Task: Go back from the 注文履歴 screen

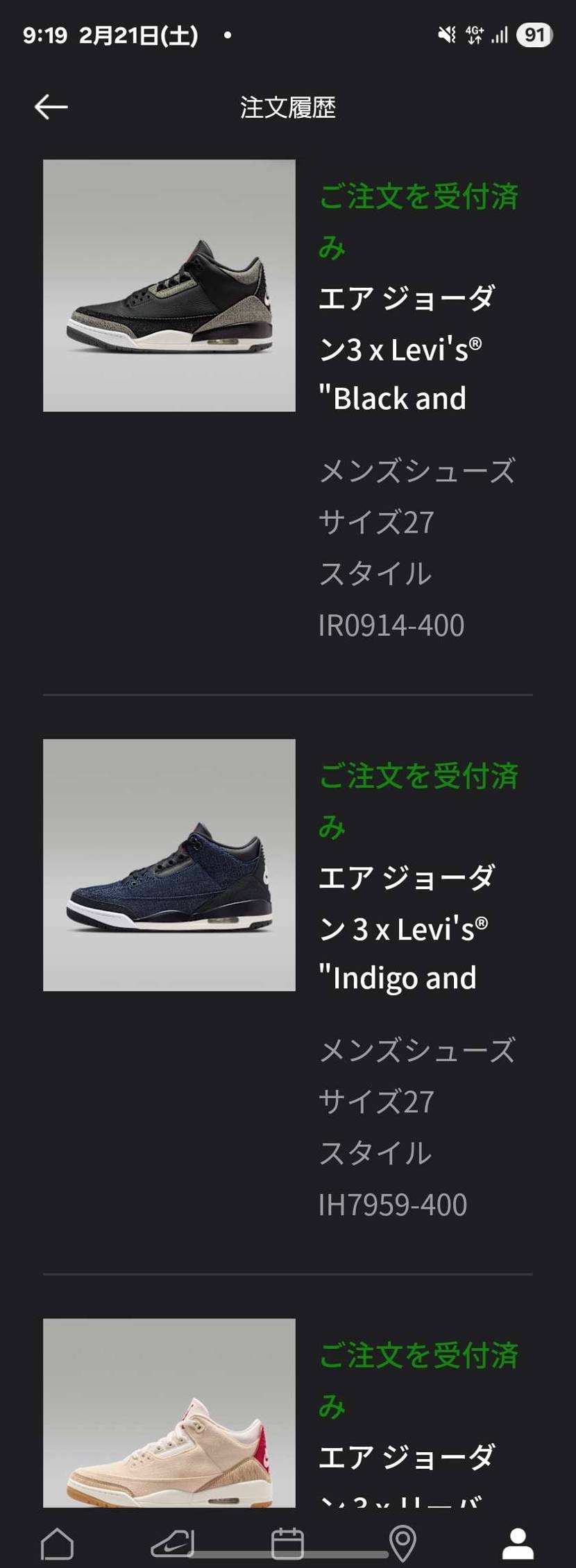Action: pyautogui.click(x=51, y=107)
